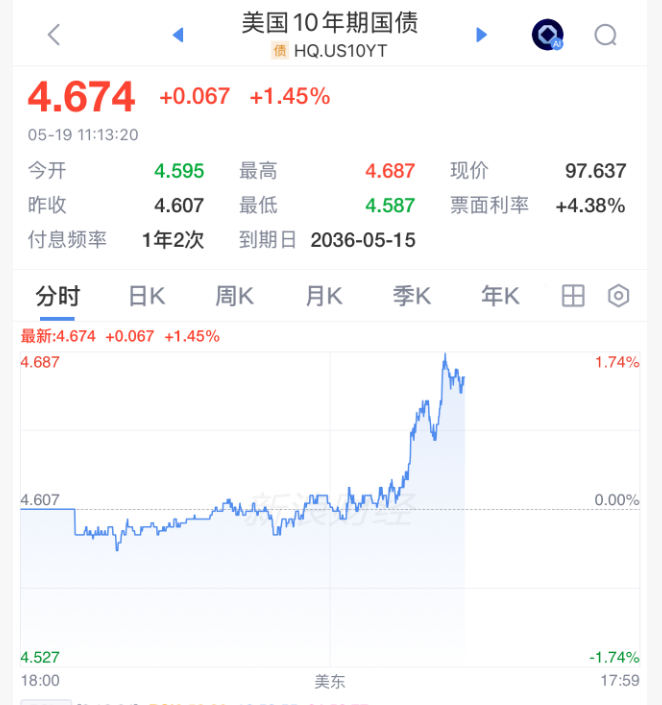Open search using the magnifier icon

(x=605, y=35)
